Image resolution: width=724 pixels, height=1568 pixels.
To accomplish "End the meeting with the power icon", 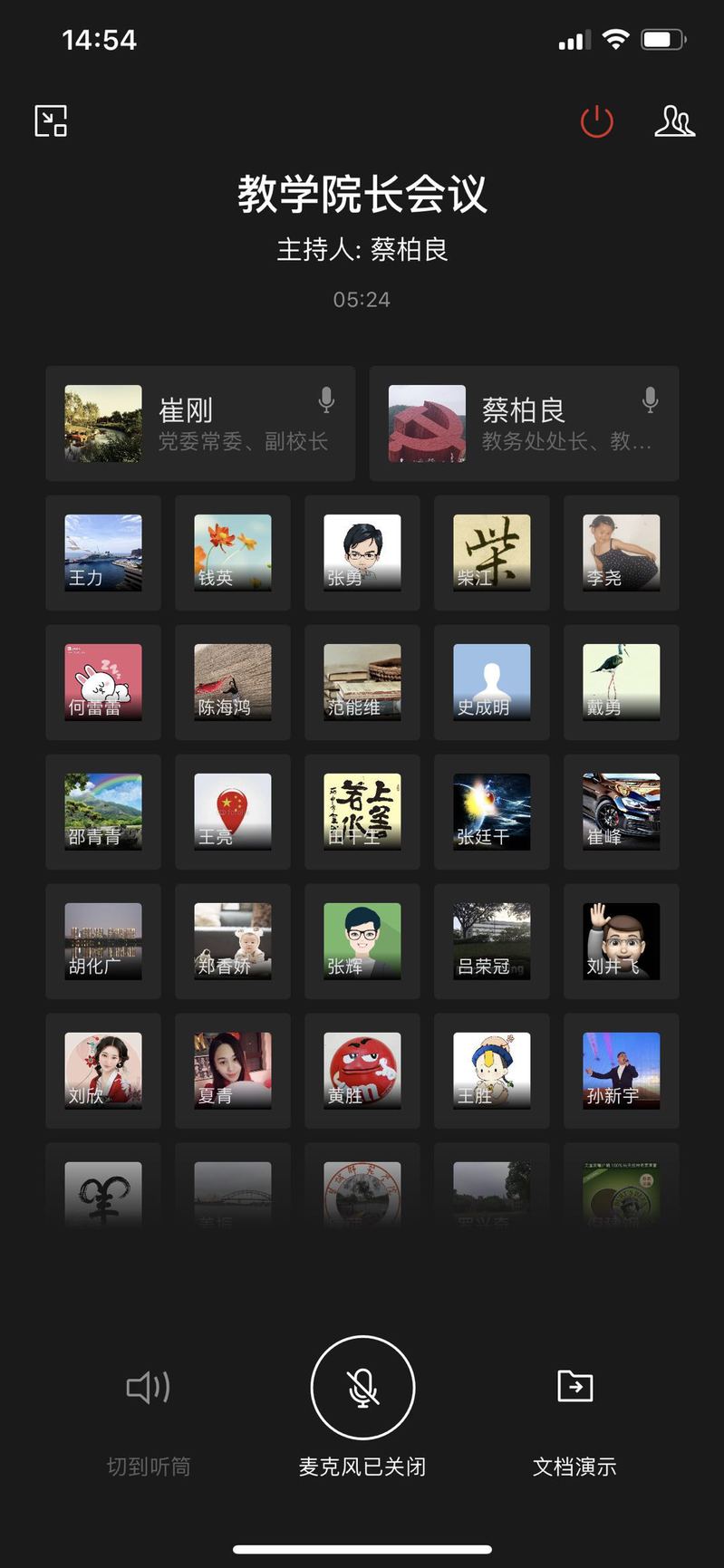I will 597,121.
